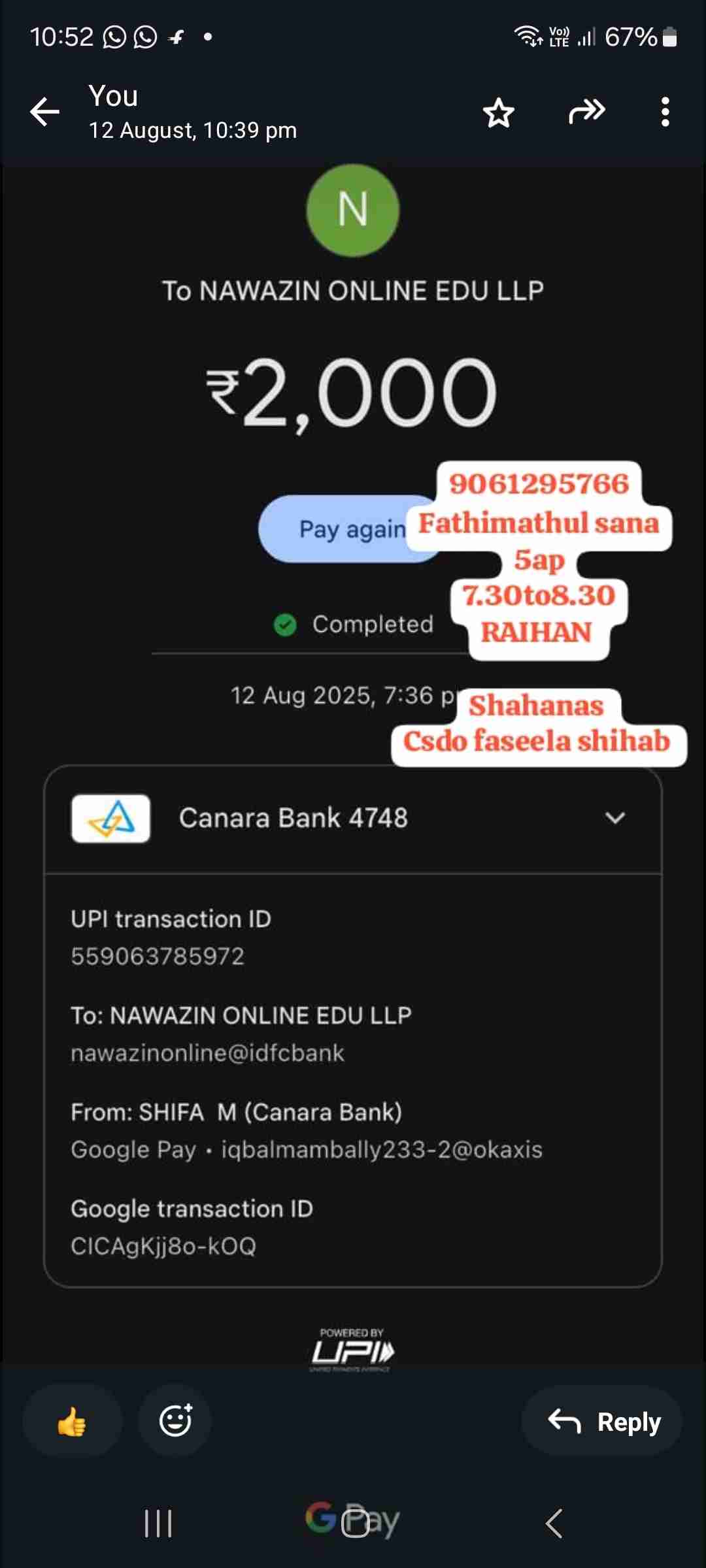Open the overflow menu
The height and width of the screenshot is (1568, 706).
[665, 112]
